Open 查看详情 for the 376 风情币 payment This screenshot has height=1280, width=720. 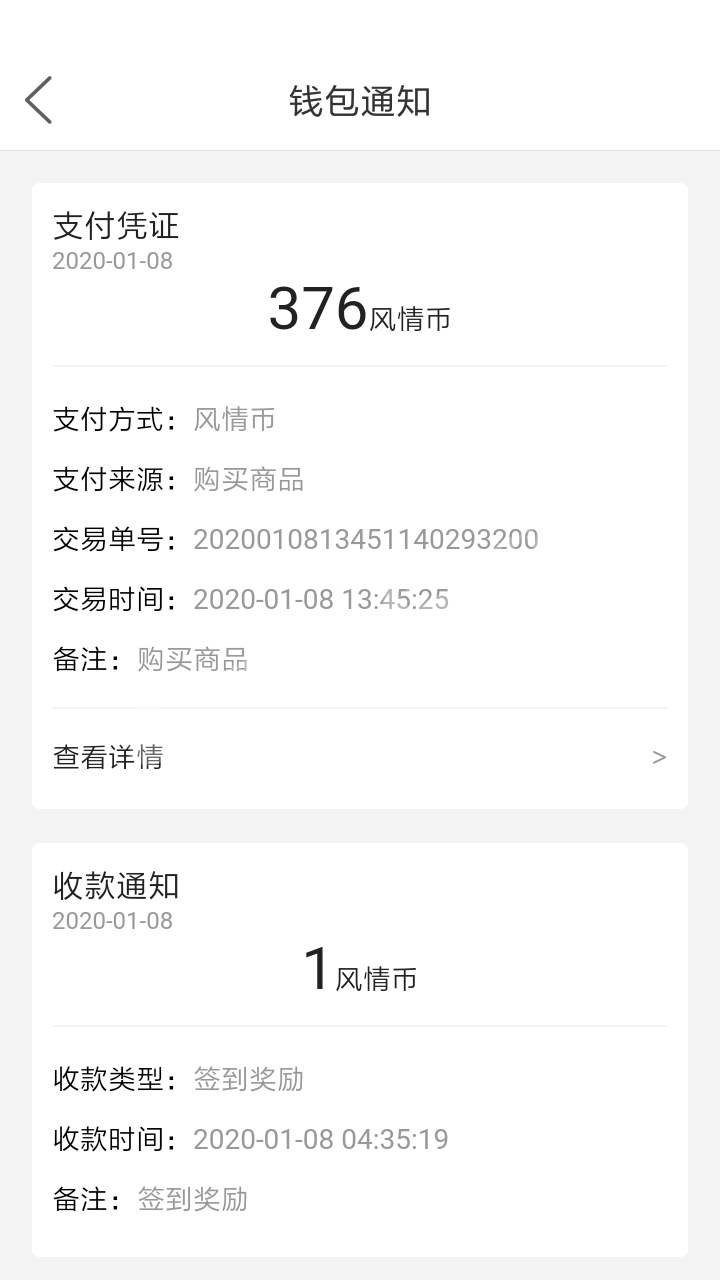(359, 757)
